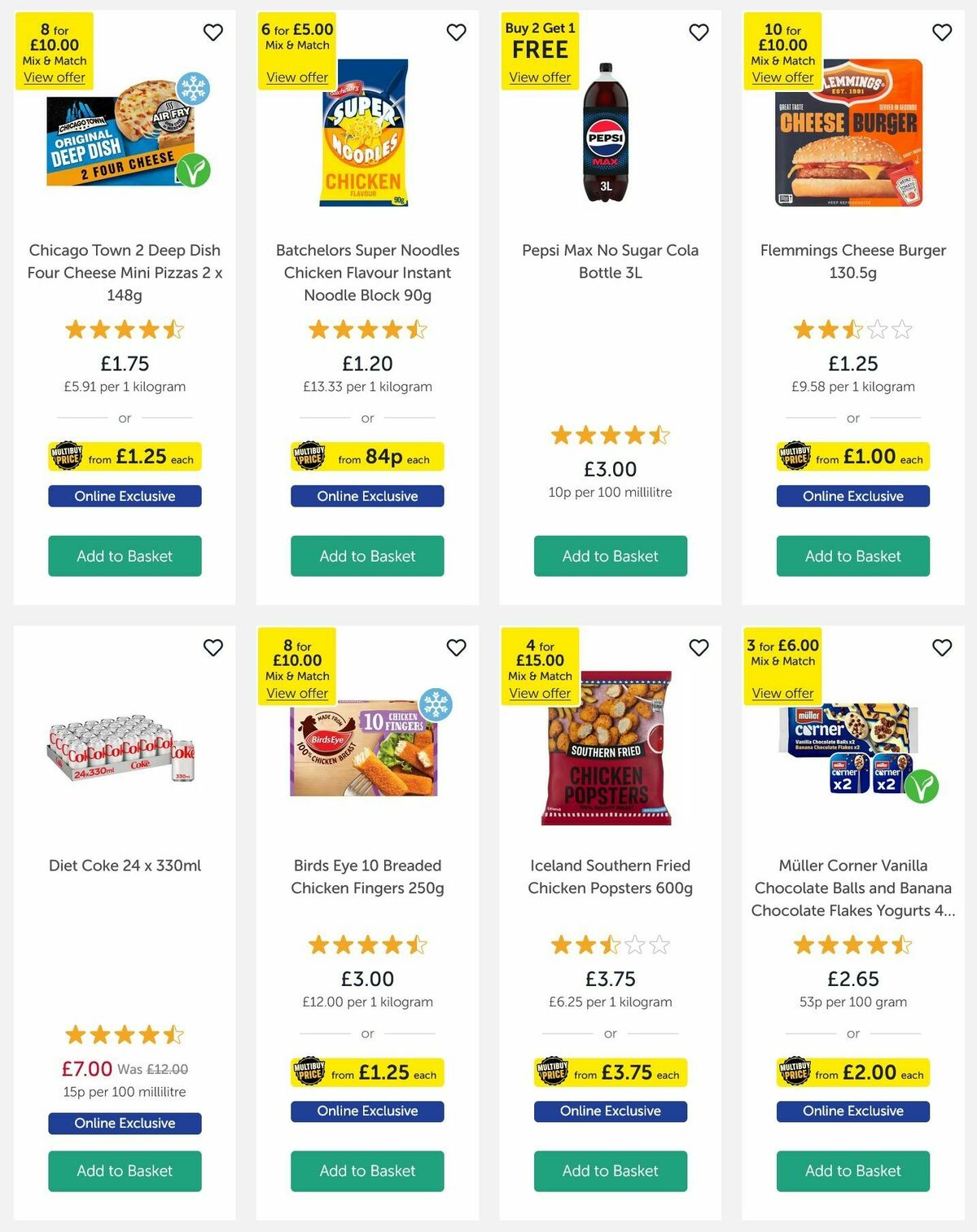Open the Batchelors Super Noodles product page

(x=366, y=273)
